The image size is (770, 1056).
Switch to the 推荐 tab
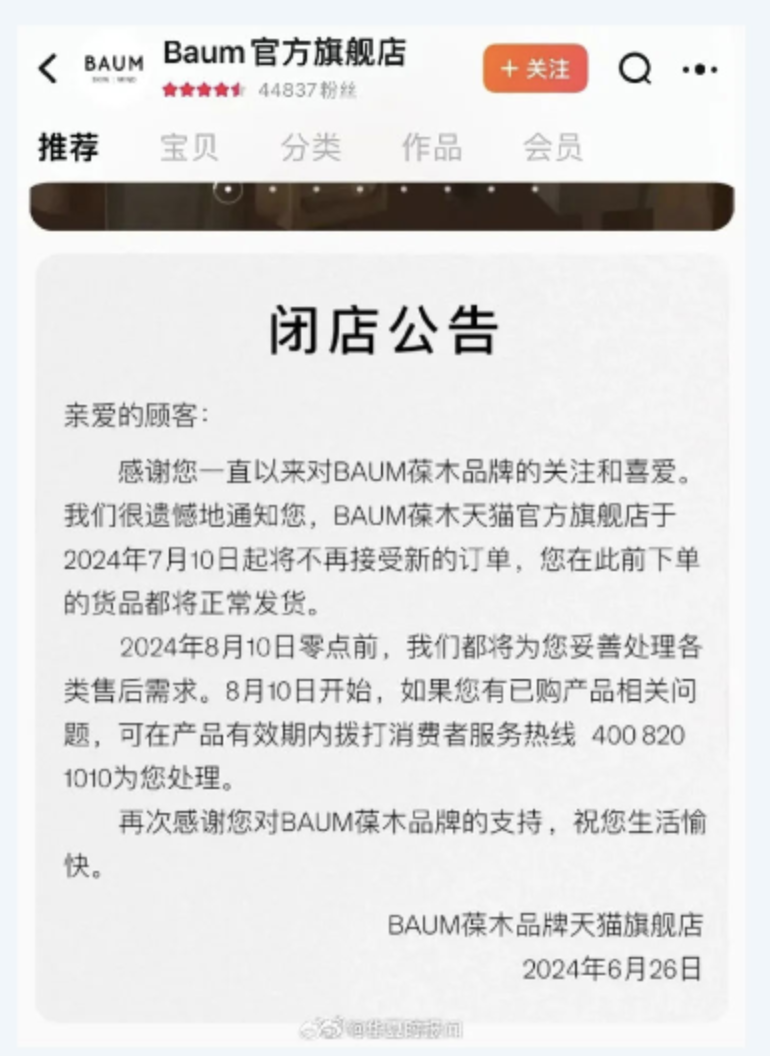(x=68, y=148)
